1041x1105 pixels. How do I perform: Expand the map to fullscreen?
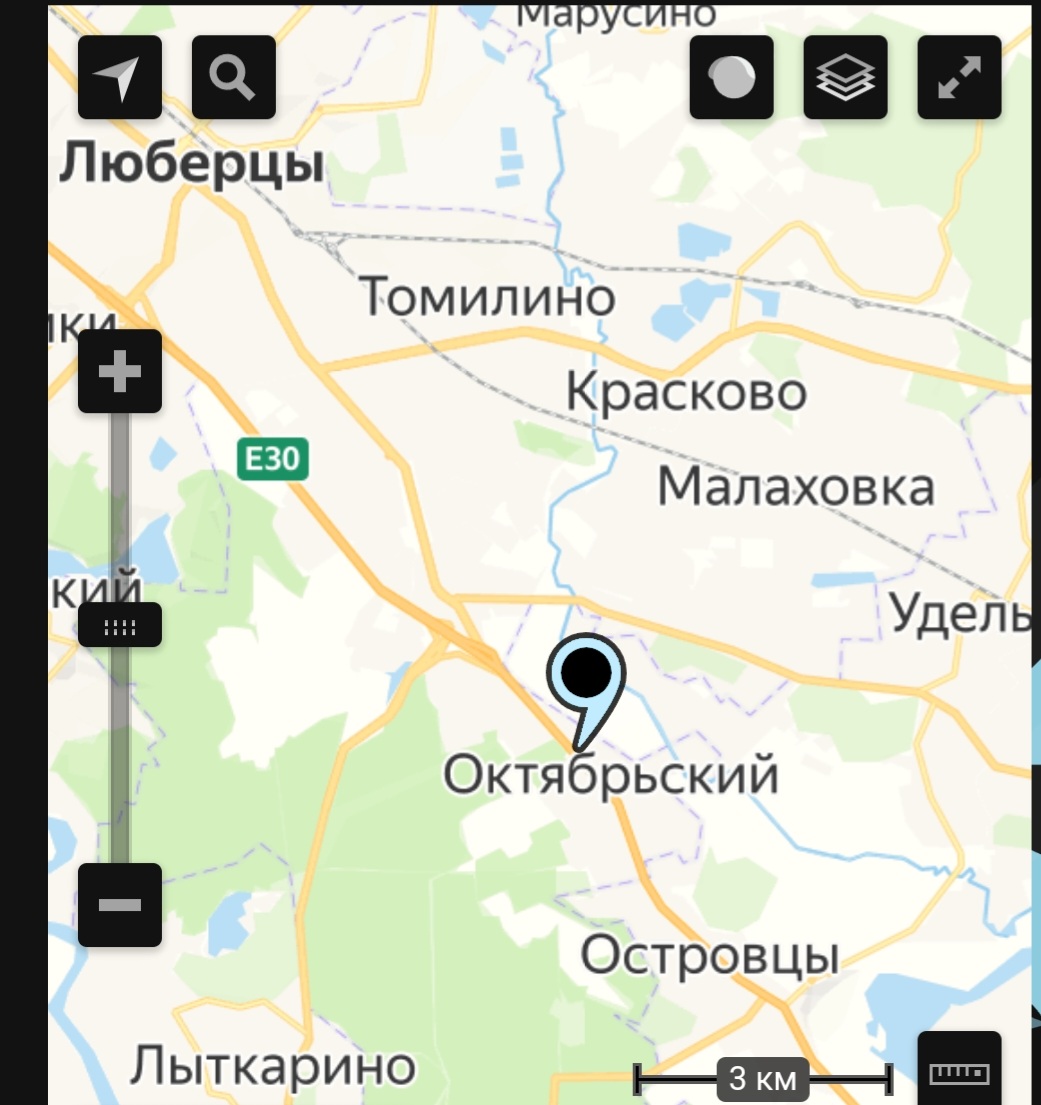point(959,78)
